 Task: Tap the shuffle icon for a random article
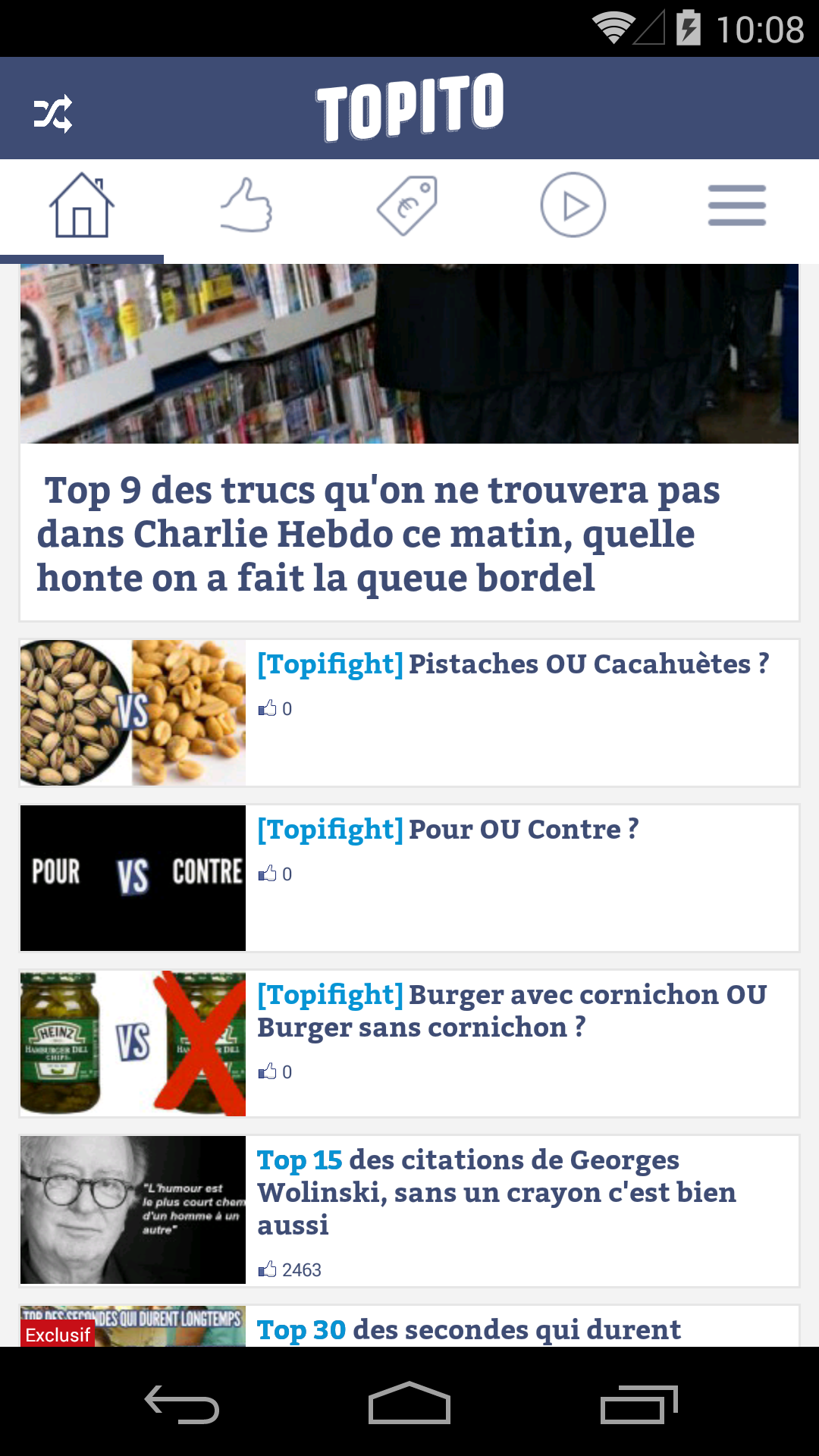point(53,114)
